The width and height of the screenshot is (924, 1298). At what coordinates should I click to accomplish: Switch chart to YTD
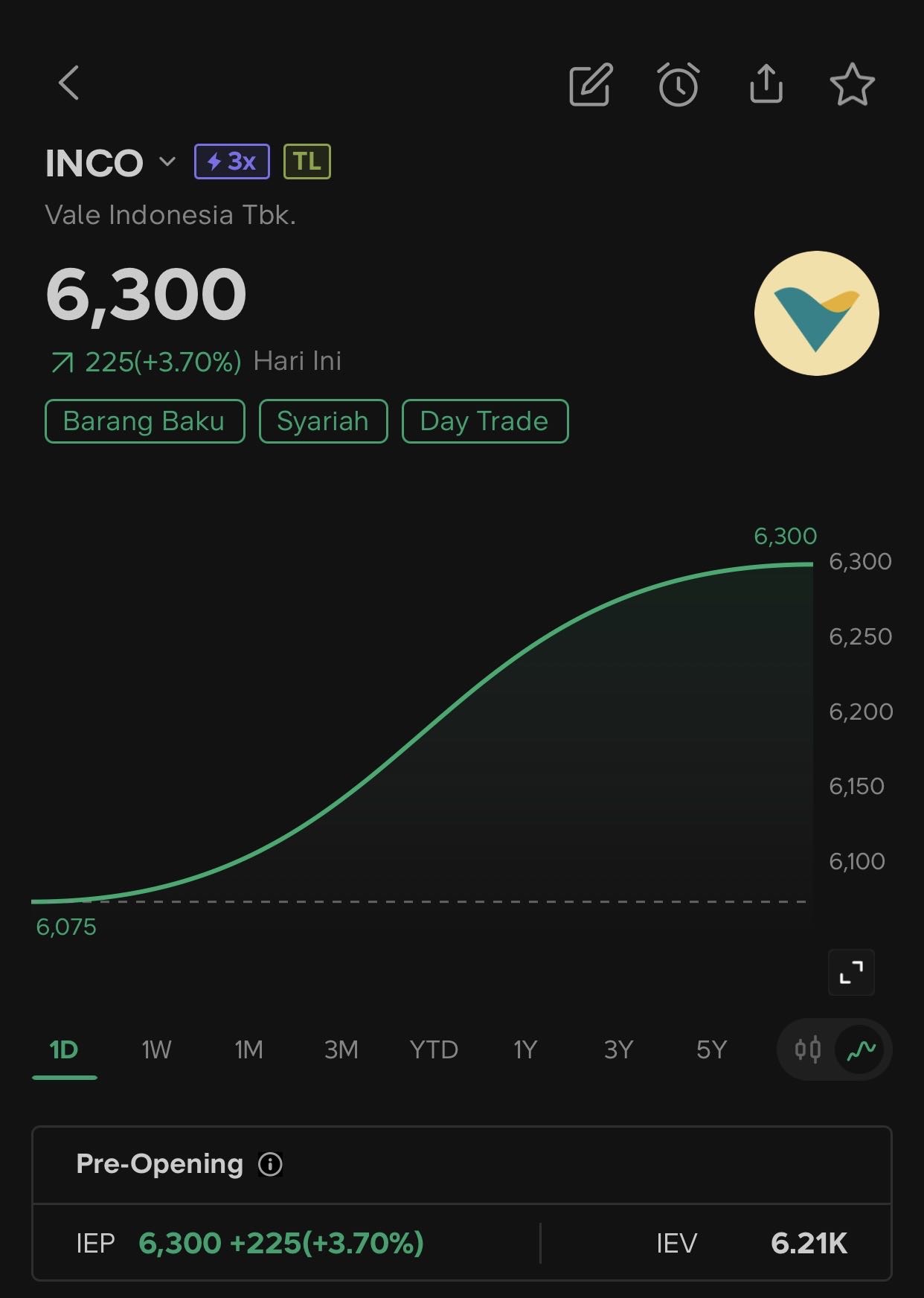click(x=434, y=1049)
